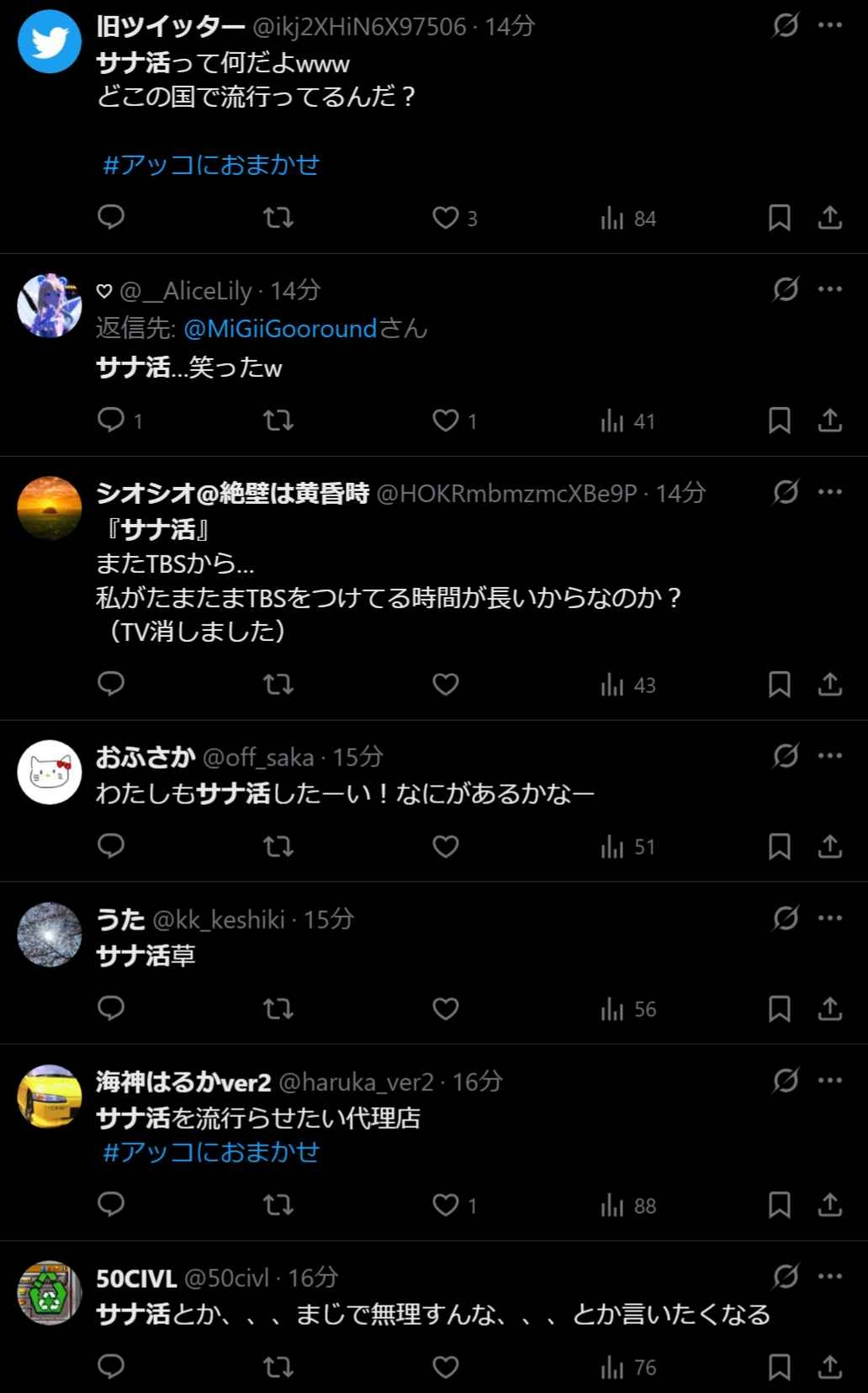Viewport: 868px width, 1393px height.
Task: Open 旧ツイッター's profile picture
Action: tap(50, 42)
